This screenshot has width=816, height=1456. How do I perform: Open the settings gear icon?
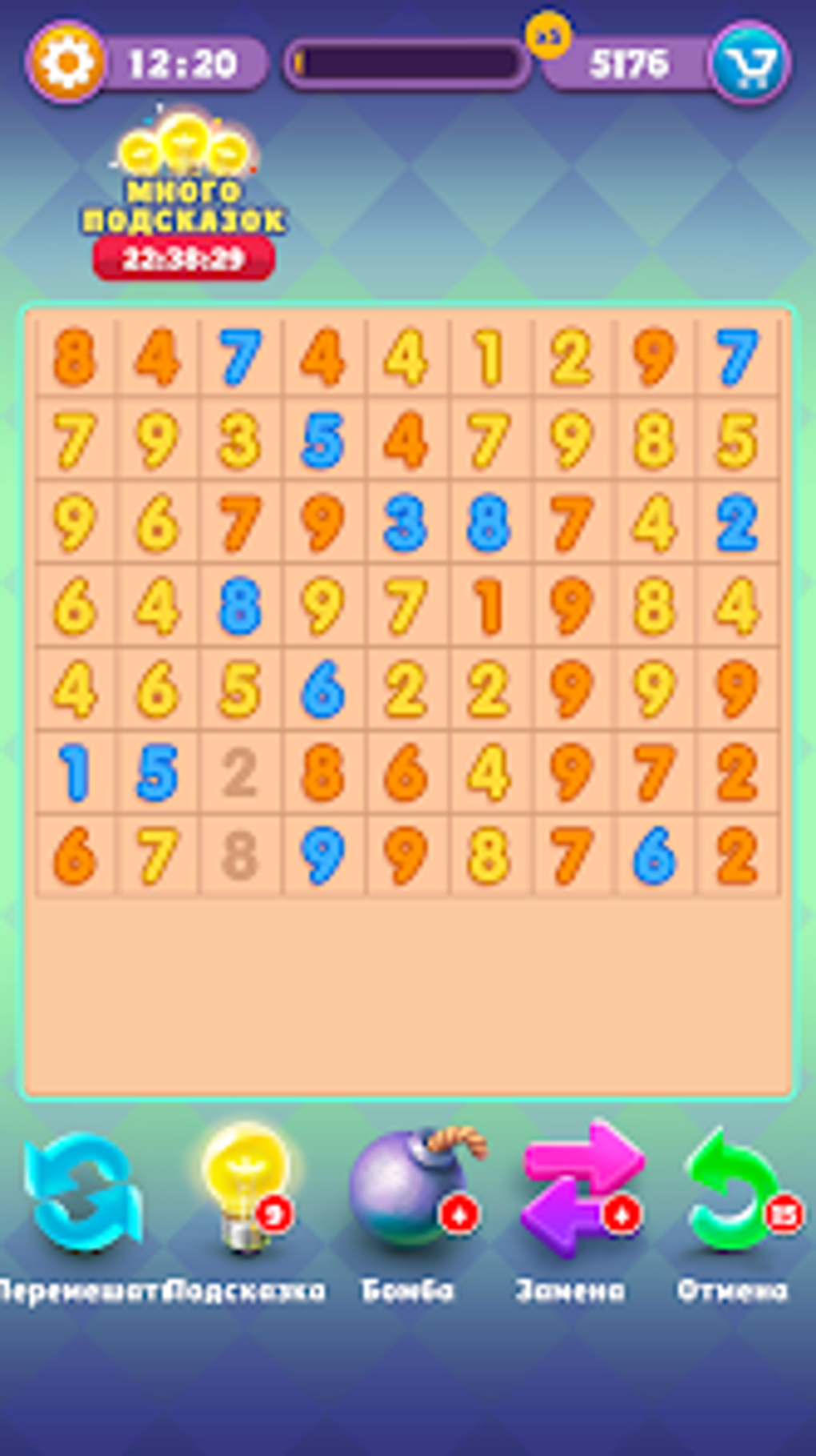click(66, 63)
